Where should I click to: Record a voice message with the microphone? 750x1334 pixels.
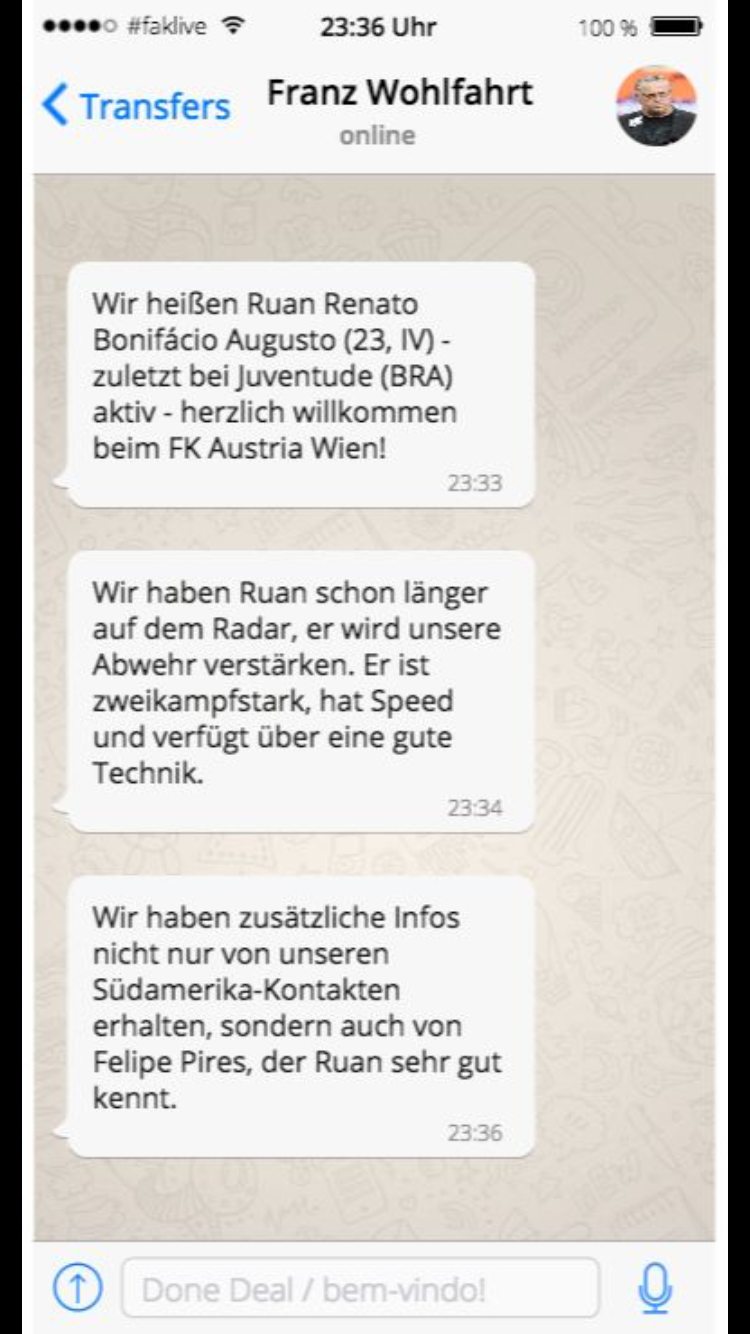(x=655, y=1288)
